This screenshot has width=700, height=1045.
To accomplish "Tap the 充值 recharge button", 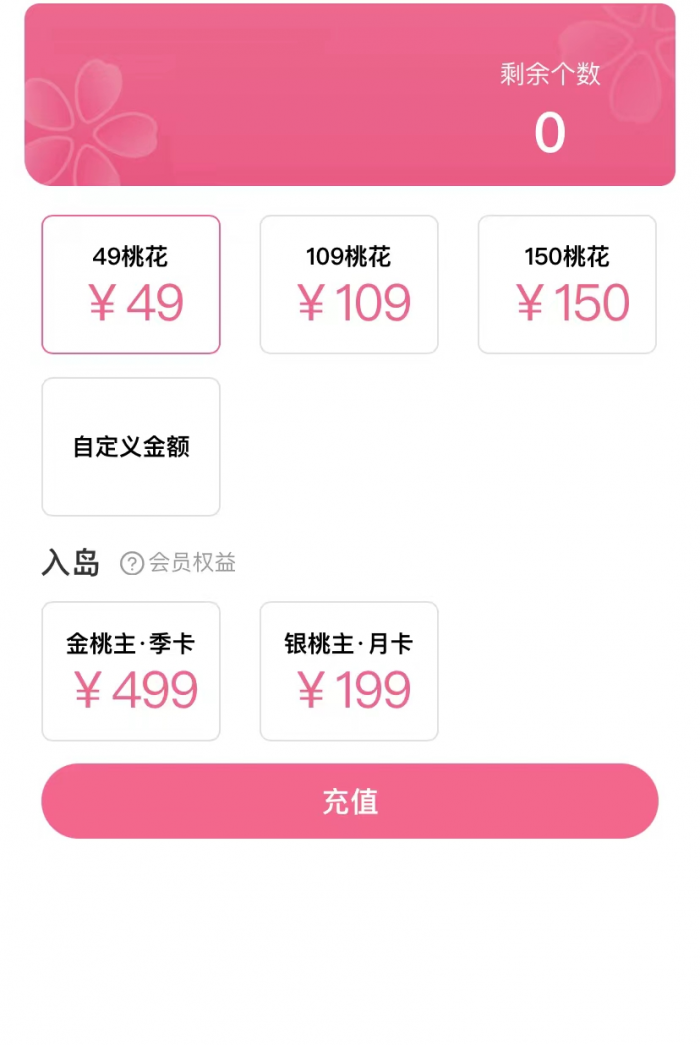I will (350, 801).
